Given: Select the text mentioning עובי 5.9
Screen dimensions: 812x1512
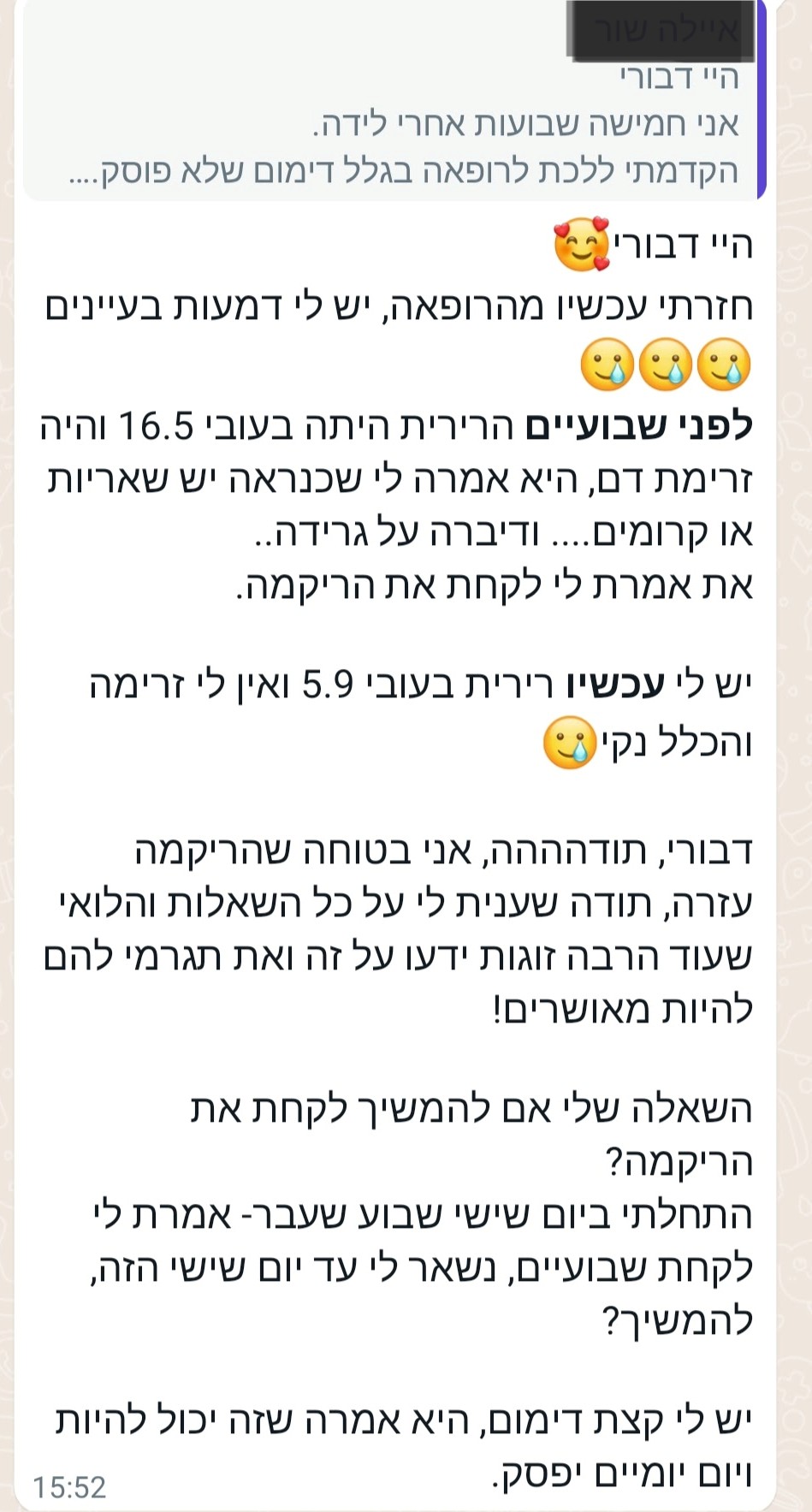Looking at the screenshot, I should (x=368, y=685).
